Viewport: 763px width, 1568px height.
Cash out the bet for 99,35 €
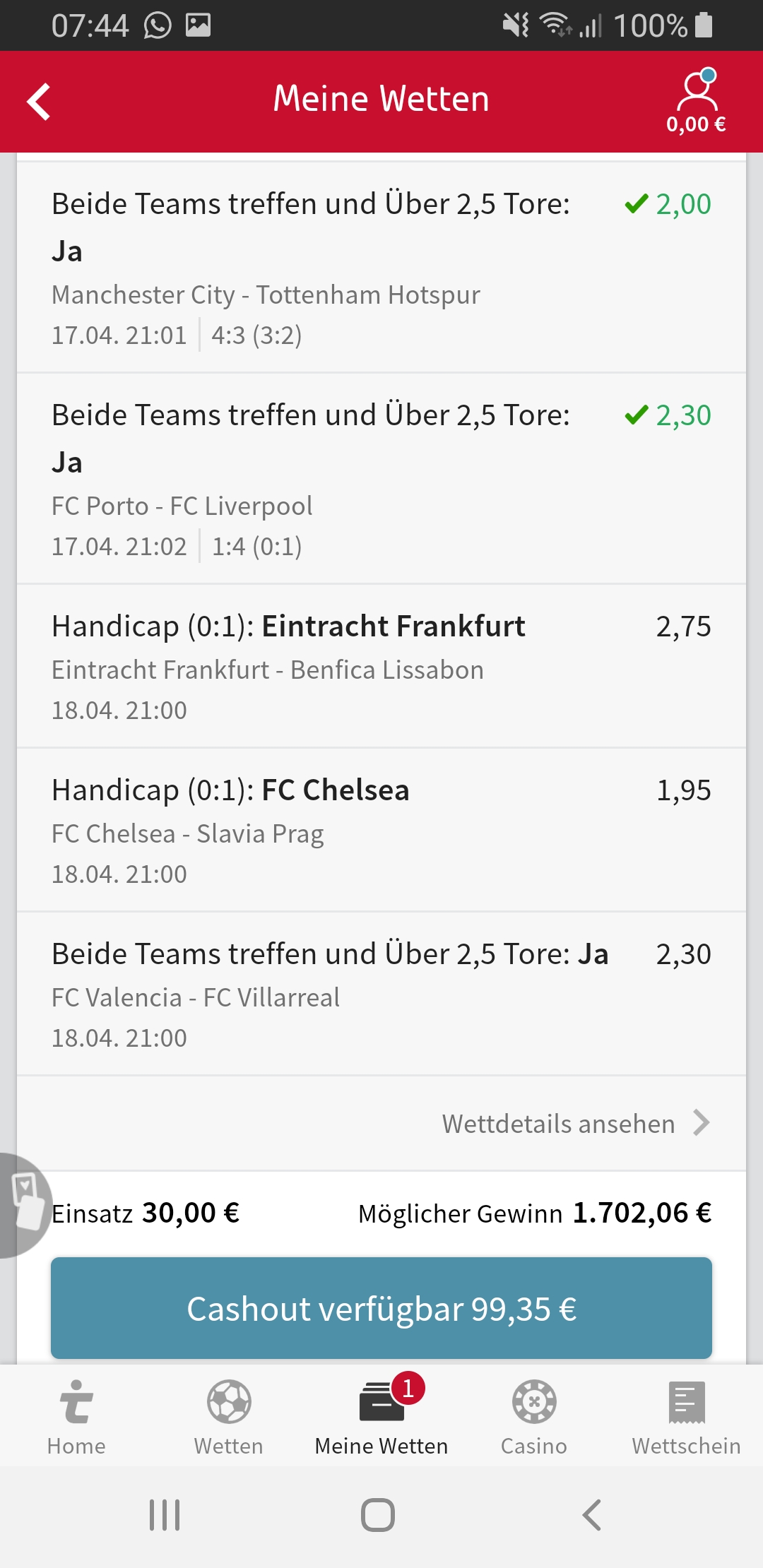381,1308
